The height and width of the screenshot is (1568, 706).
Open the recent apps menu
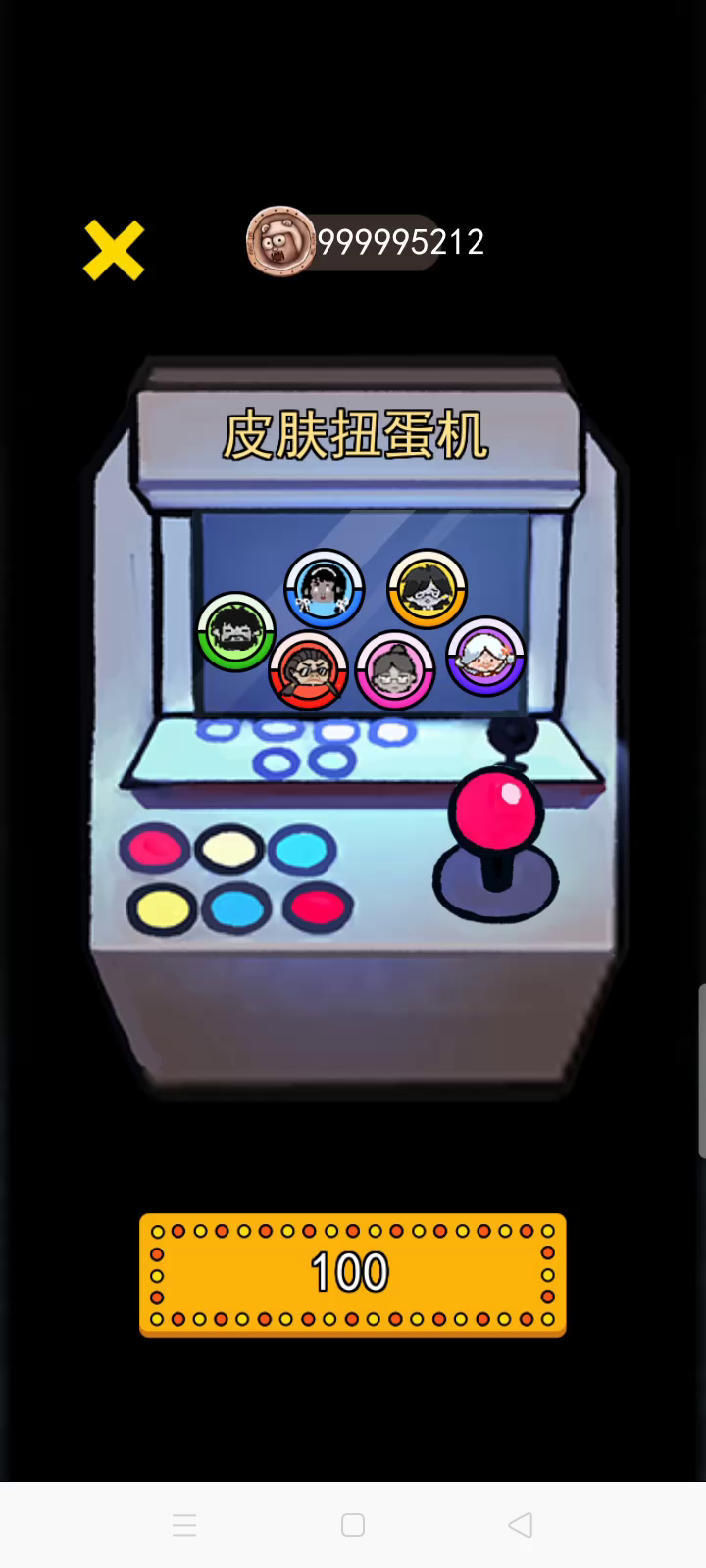[x=184, y=1525]
